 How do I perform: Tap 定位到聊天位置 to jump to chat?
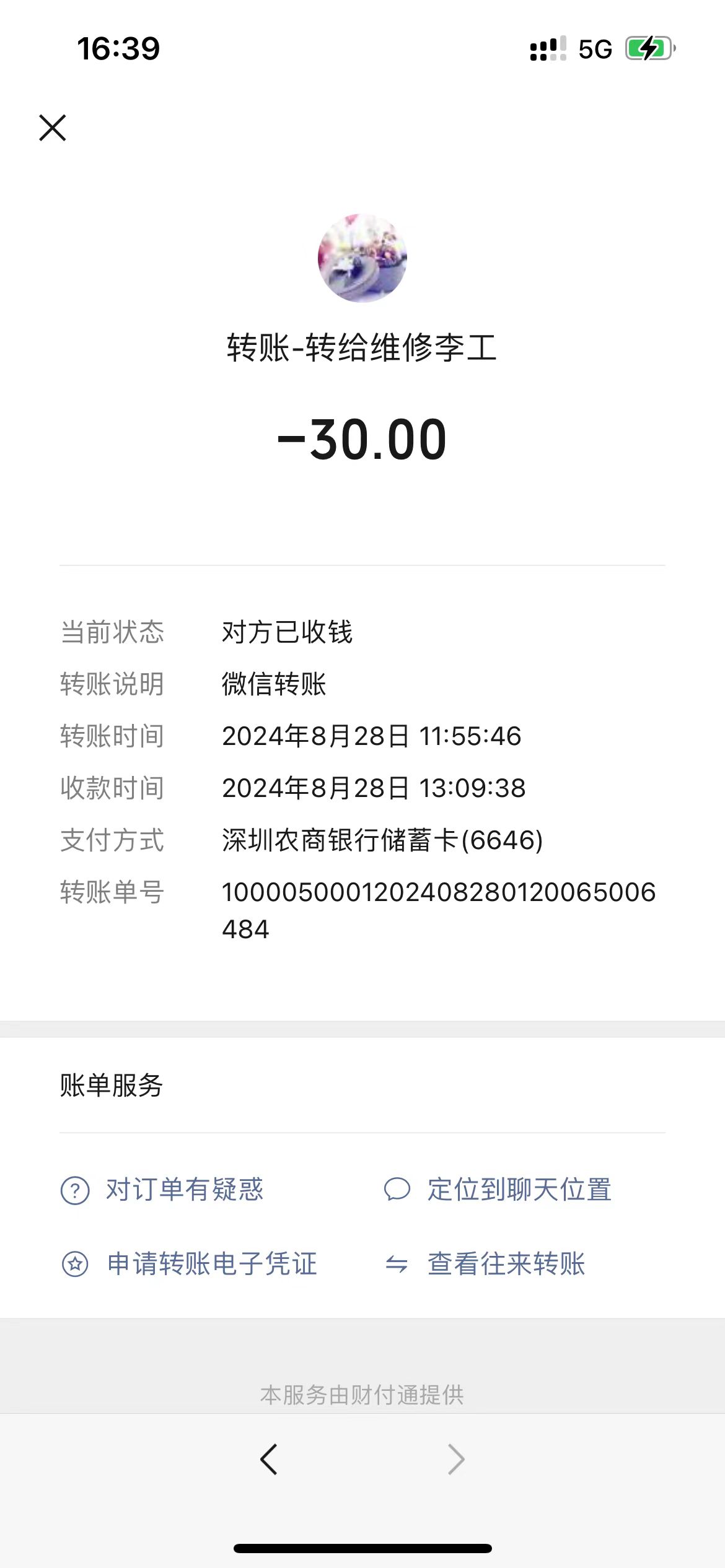tap(498, 1190)
